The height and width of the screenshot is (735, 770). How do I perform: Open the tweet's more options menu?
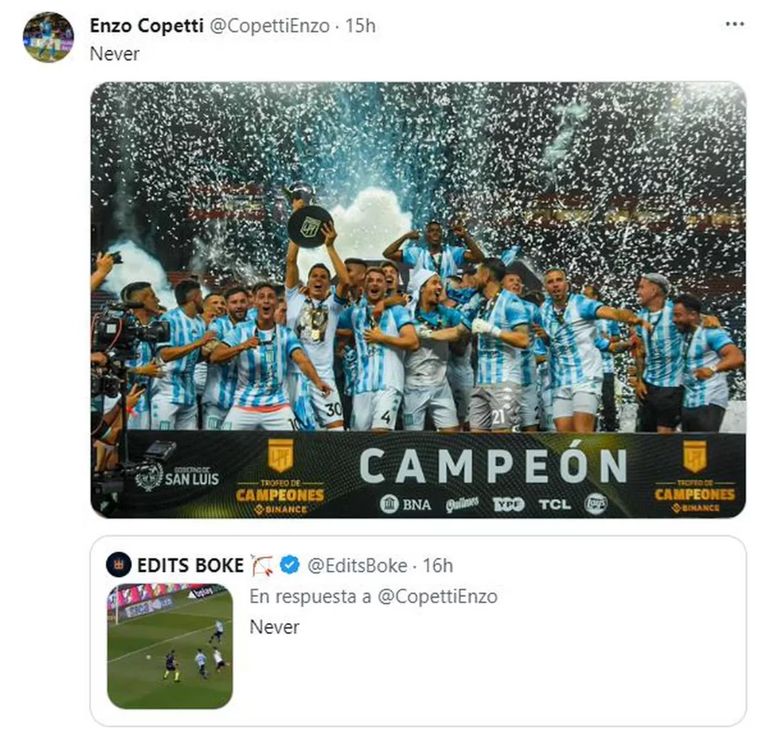click(x=735, y=23)
